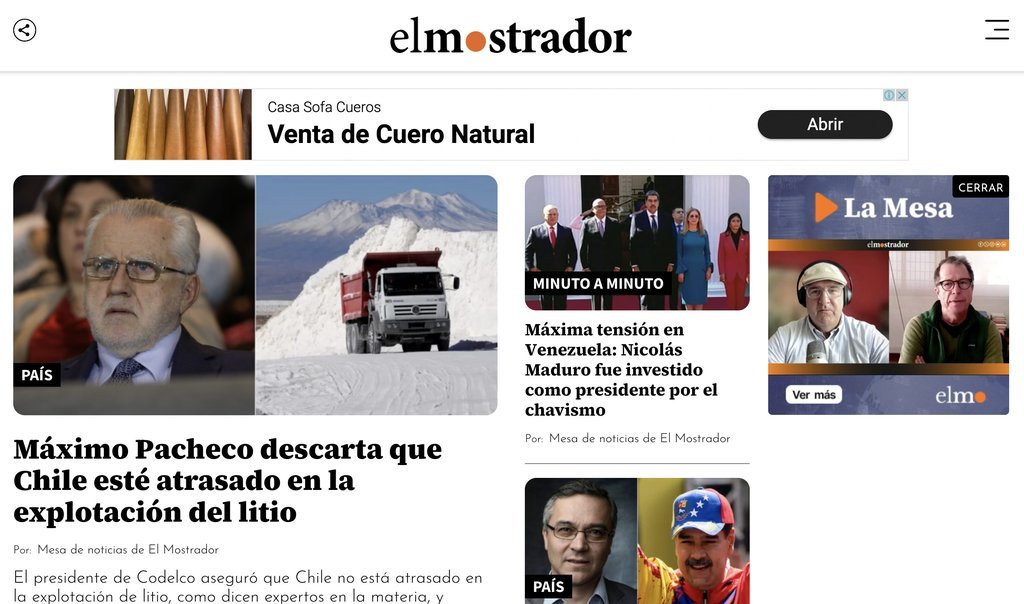1024x604 pixels.
Task: Open the Minuto a Minuto Venezuela photo
Action: 637,242
